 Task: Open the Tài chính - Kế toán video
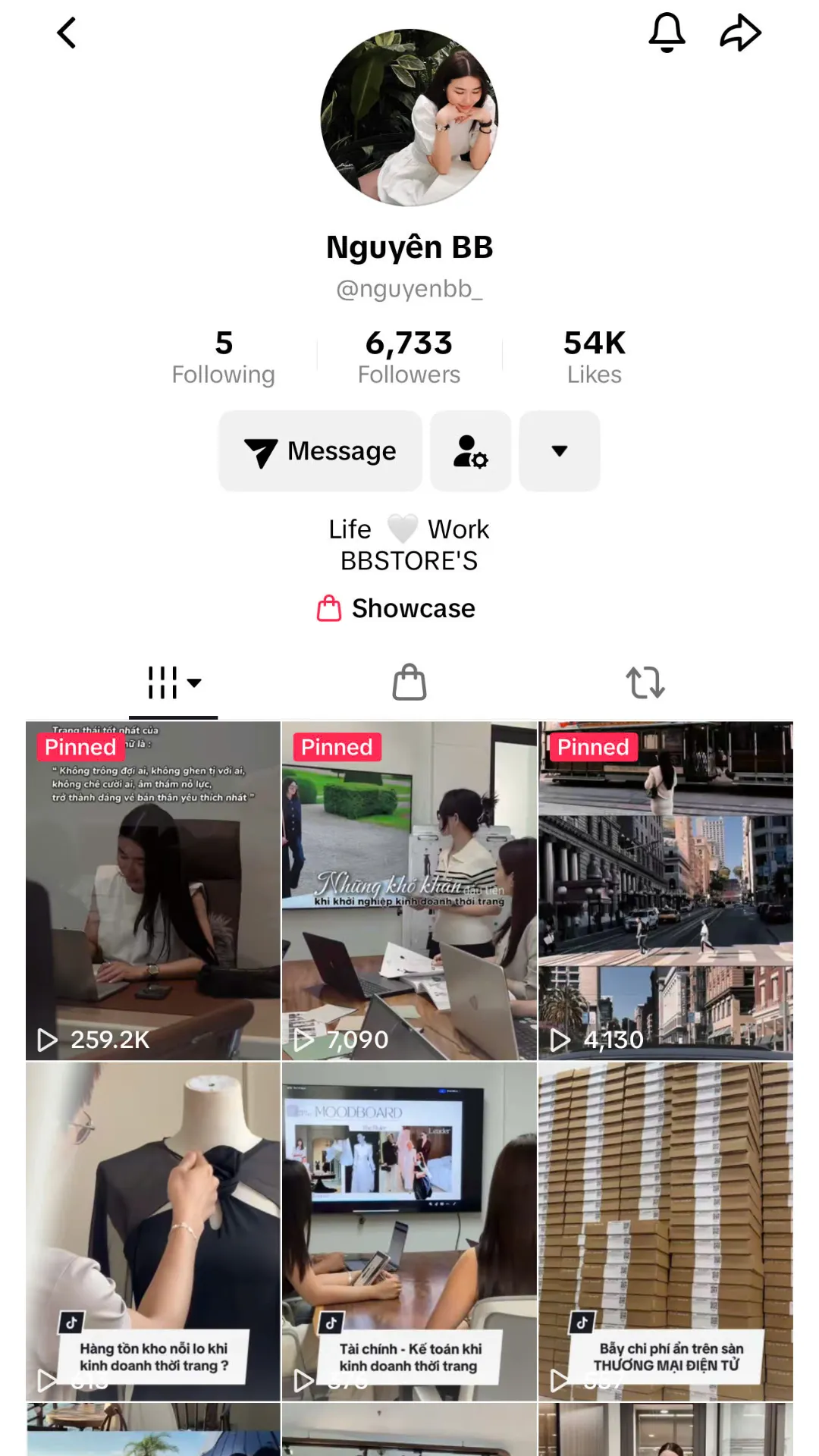pyautogui.click(x=409, y=1231)
